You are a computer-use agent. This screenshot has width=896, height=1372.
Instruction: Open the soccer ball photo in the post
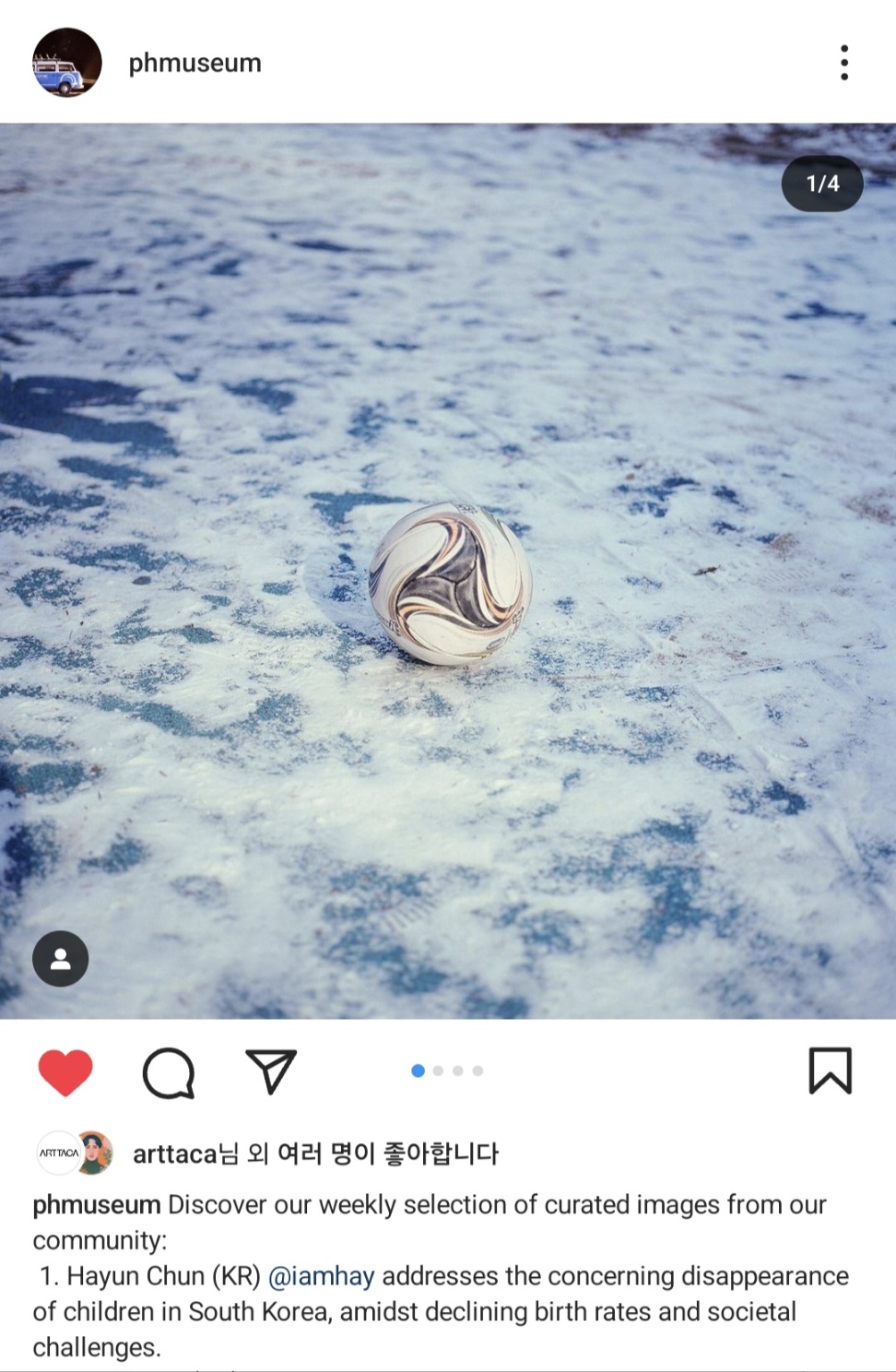pos(448,572)
